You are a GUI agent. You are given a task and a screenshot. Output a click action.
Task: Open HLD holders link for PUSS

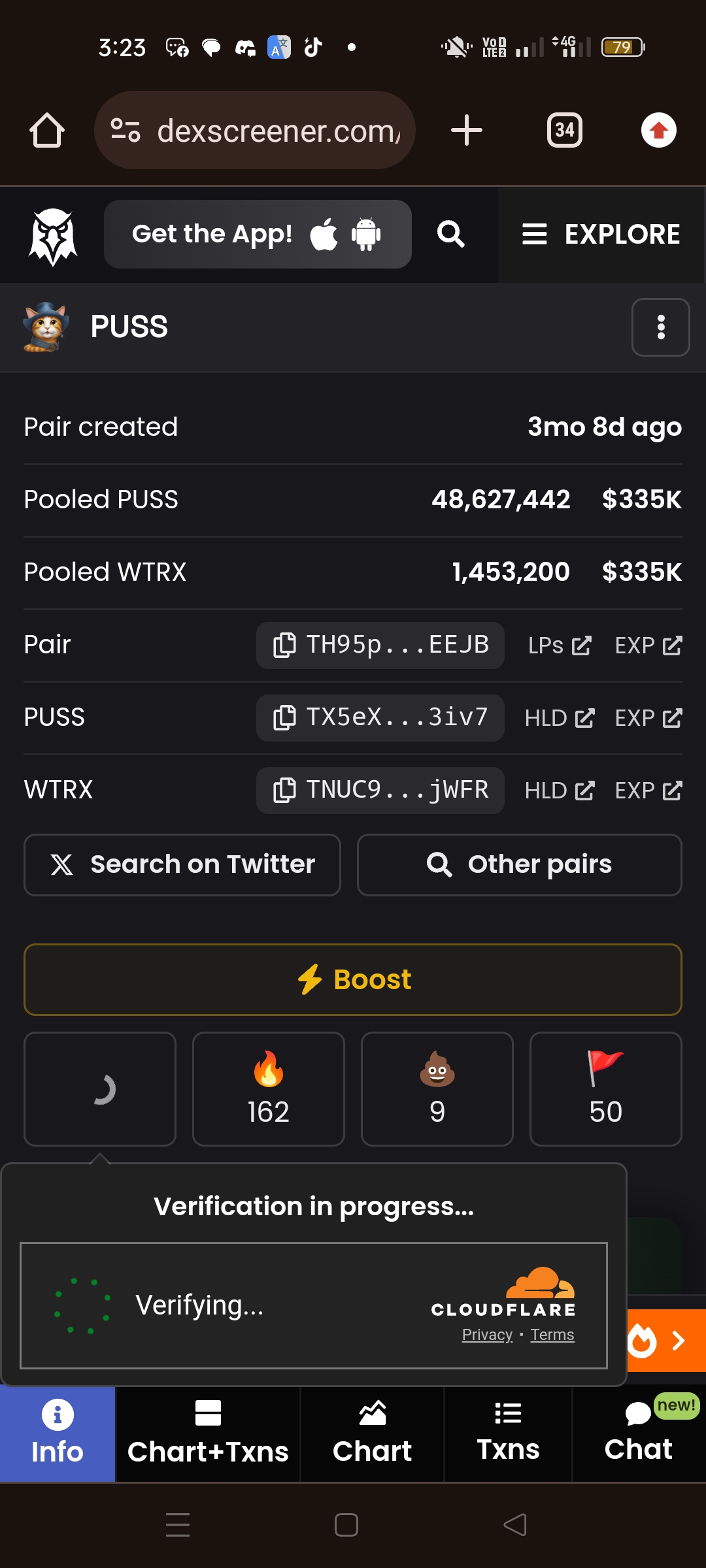coord(560,718)
